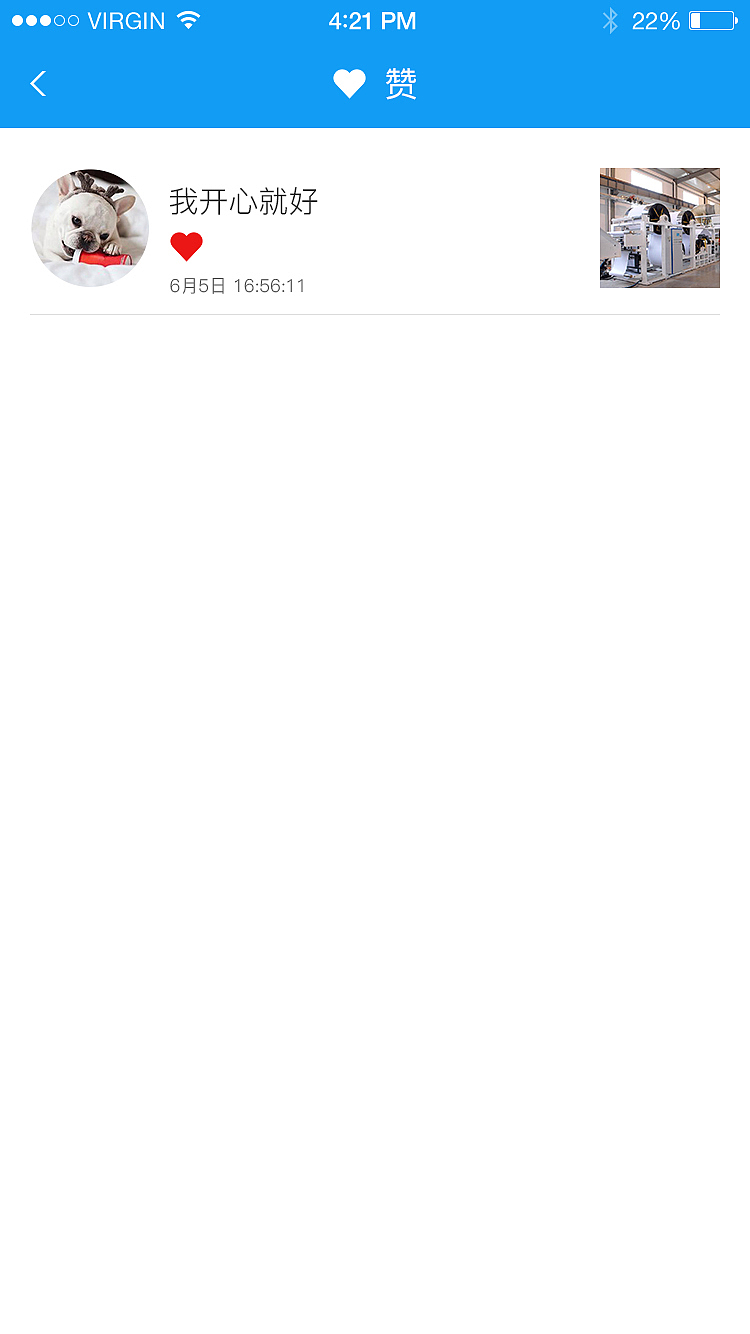Unlike the post by tapping the red heart
Screen dimensions: 750x1334
187,246
